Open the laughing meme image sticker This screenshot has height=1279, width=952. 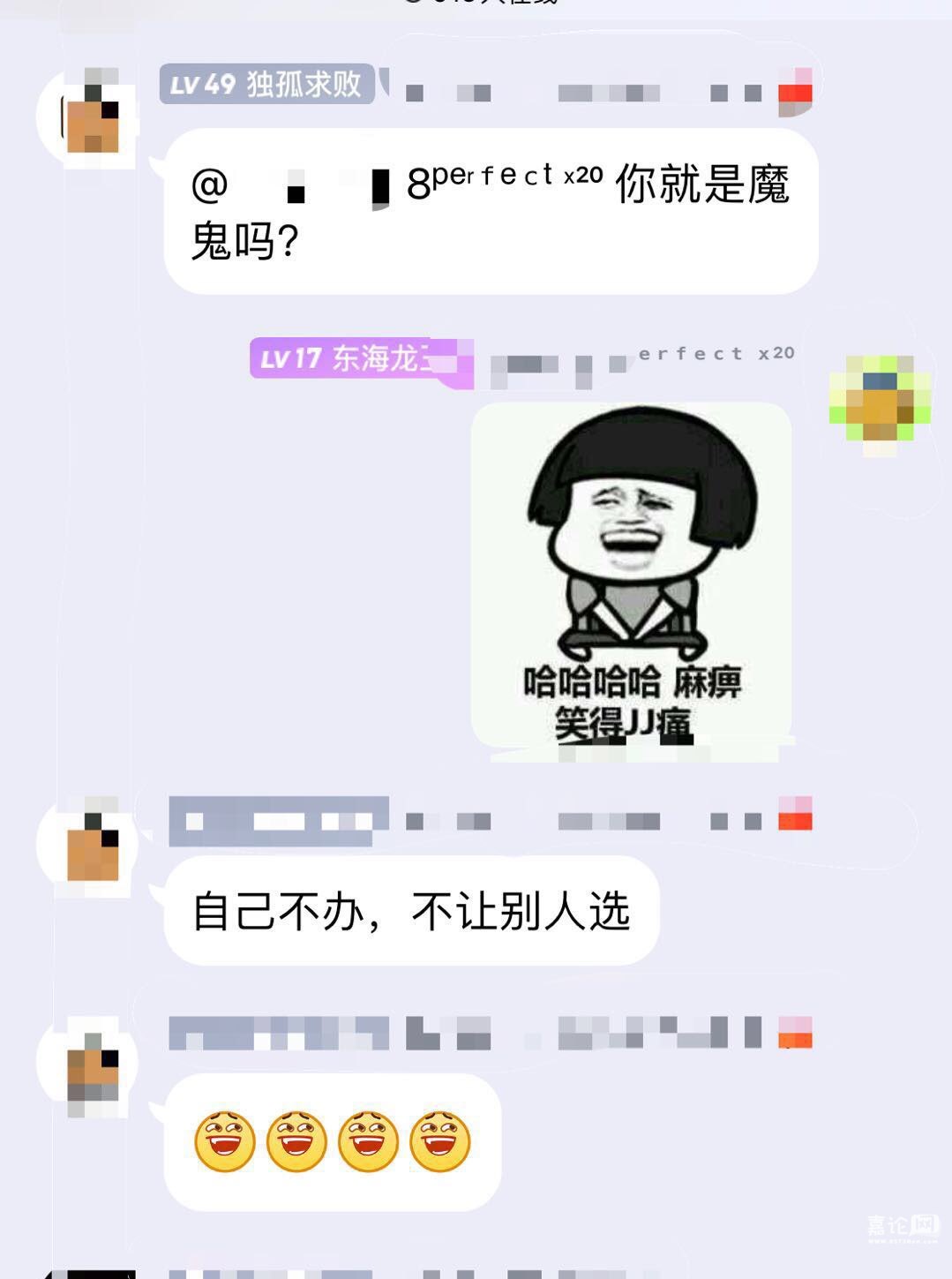pyautogui.click(x=631, y=574)
